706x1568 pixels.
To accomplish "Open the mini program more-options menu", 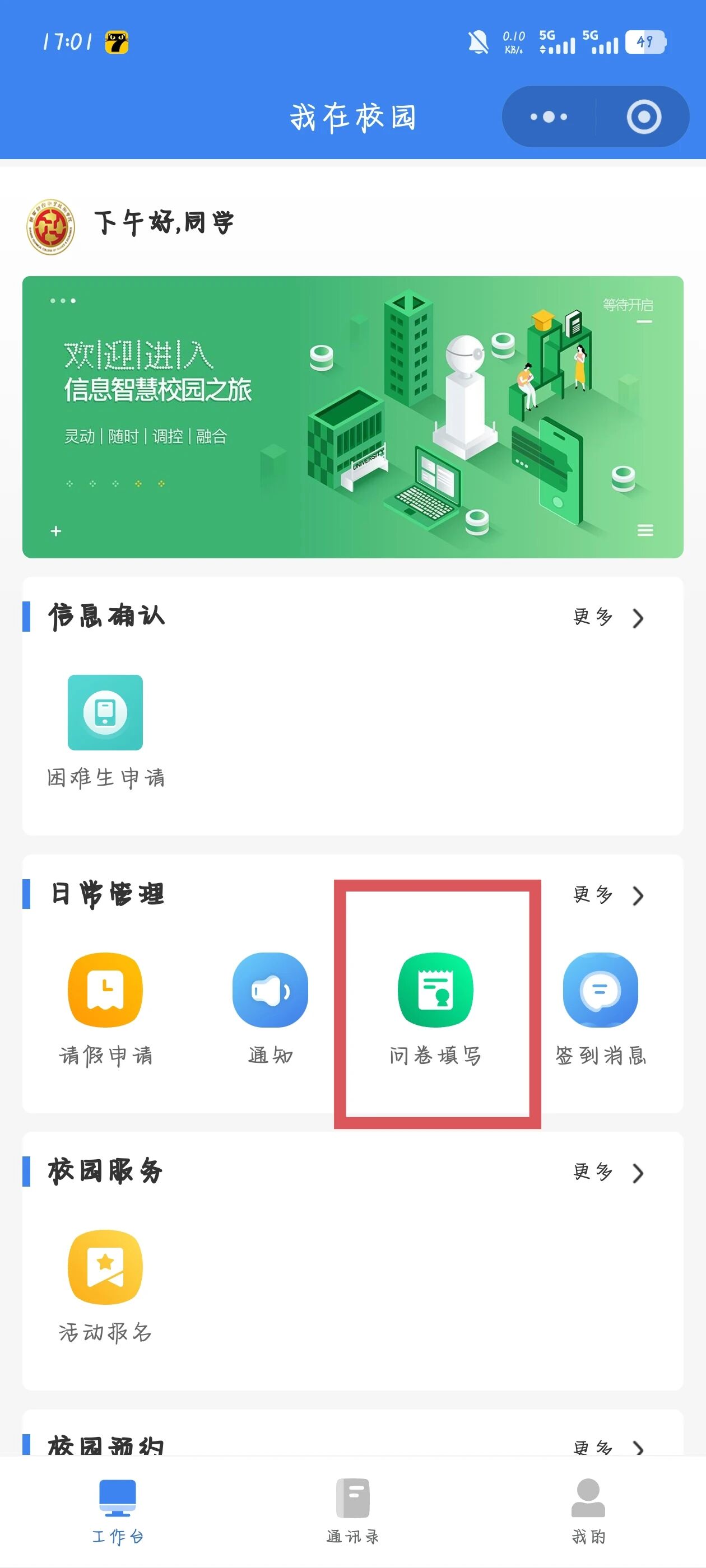I will coord(548,116).
